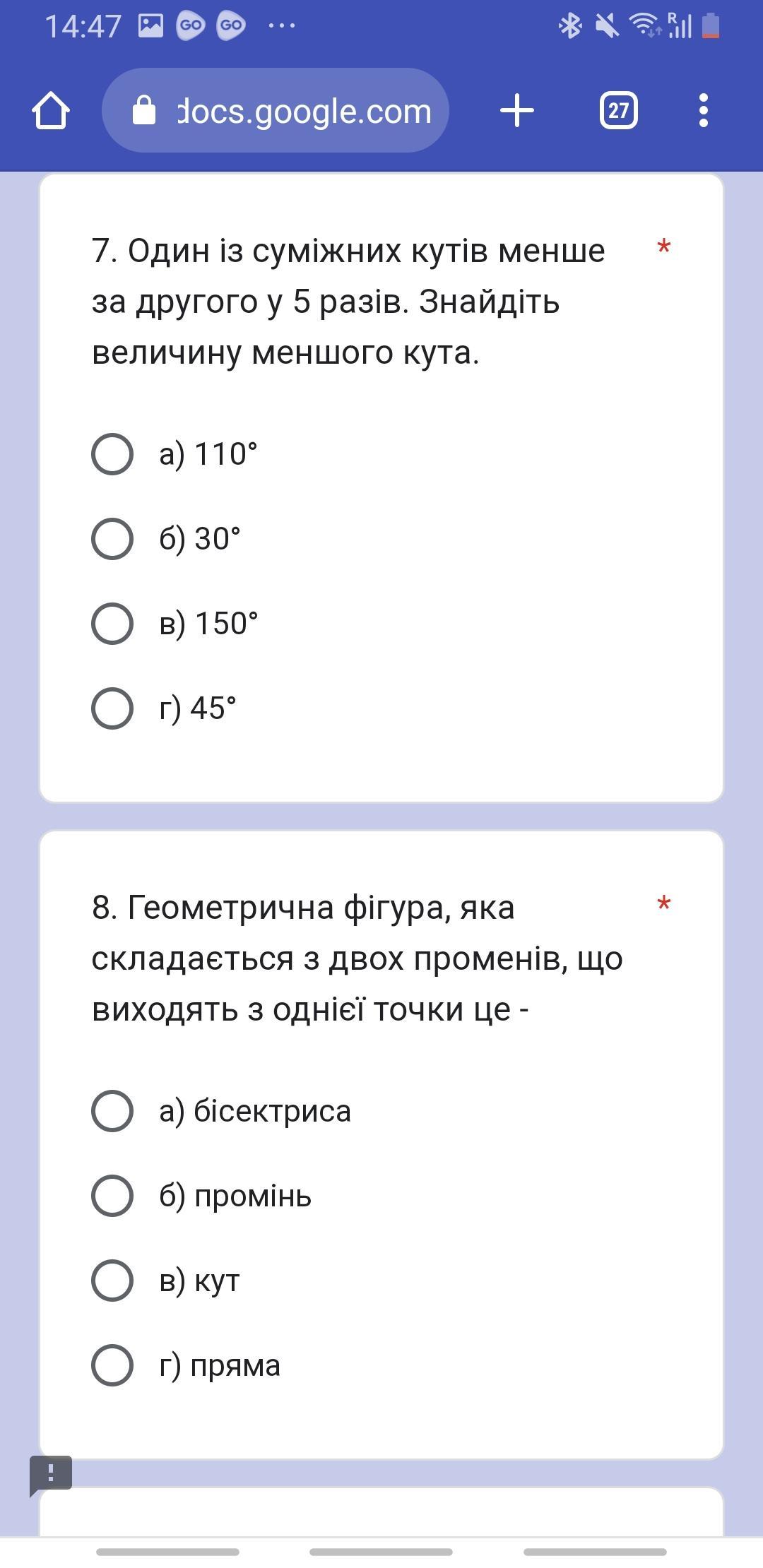Open a new browser tab
This screenshot has height=1568, width=763.
(517, 110)
